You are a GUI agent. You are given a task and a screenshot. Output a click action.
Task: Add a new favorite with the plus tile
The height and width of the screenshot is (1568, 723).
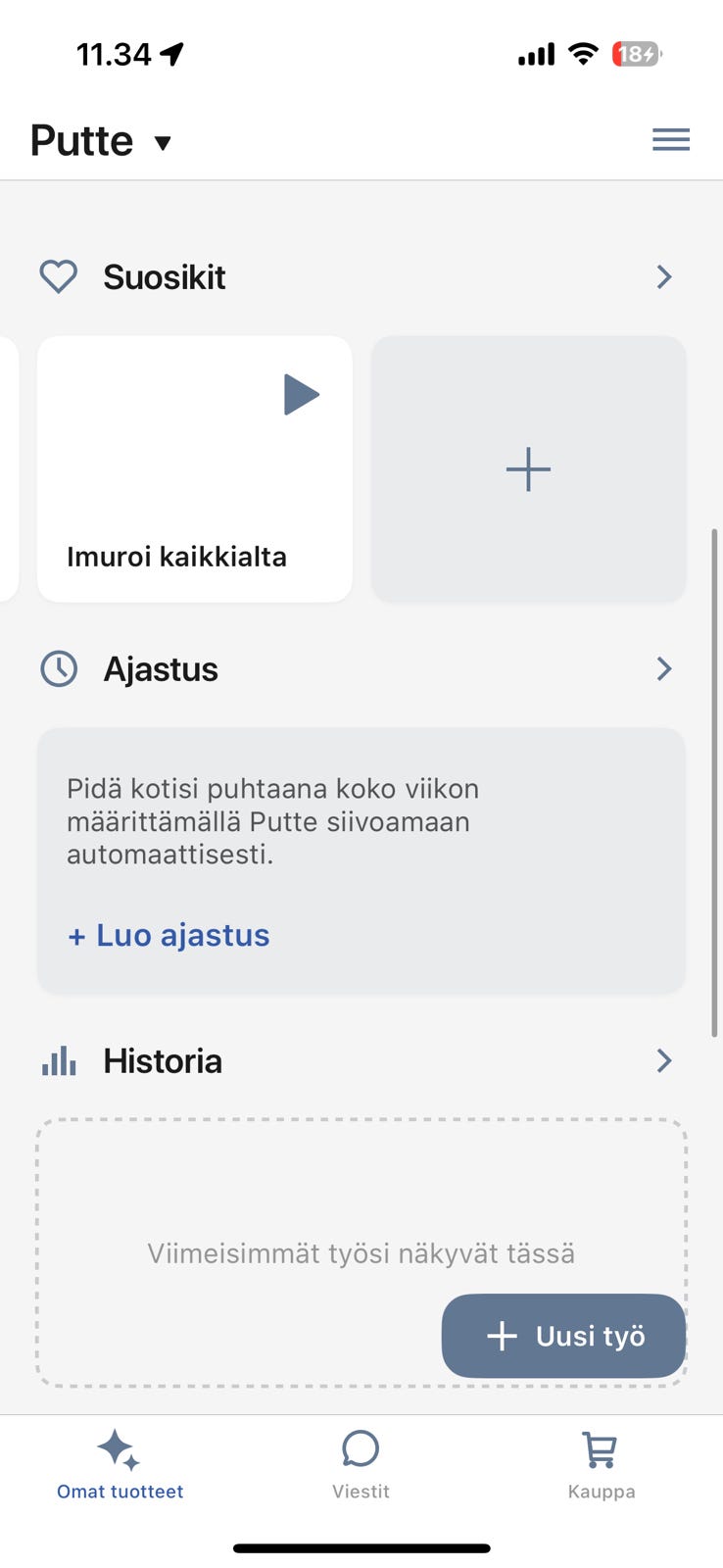pos(527,468)
